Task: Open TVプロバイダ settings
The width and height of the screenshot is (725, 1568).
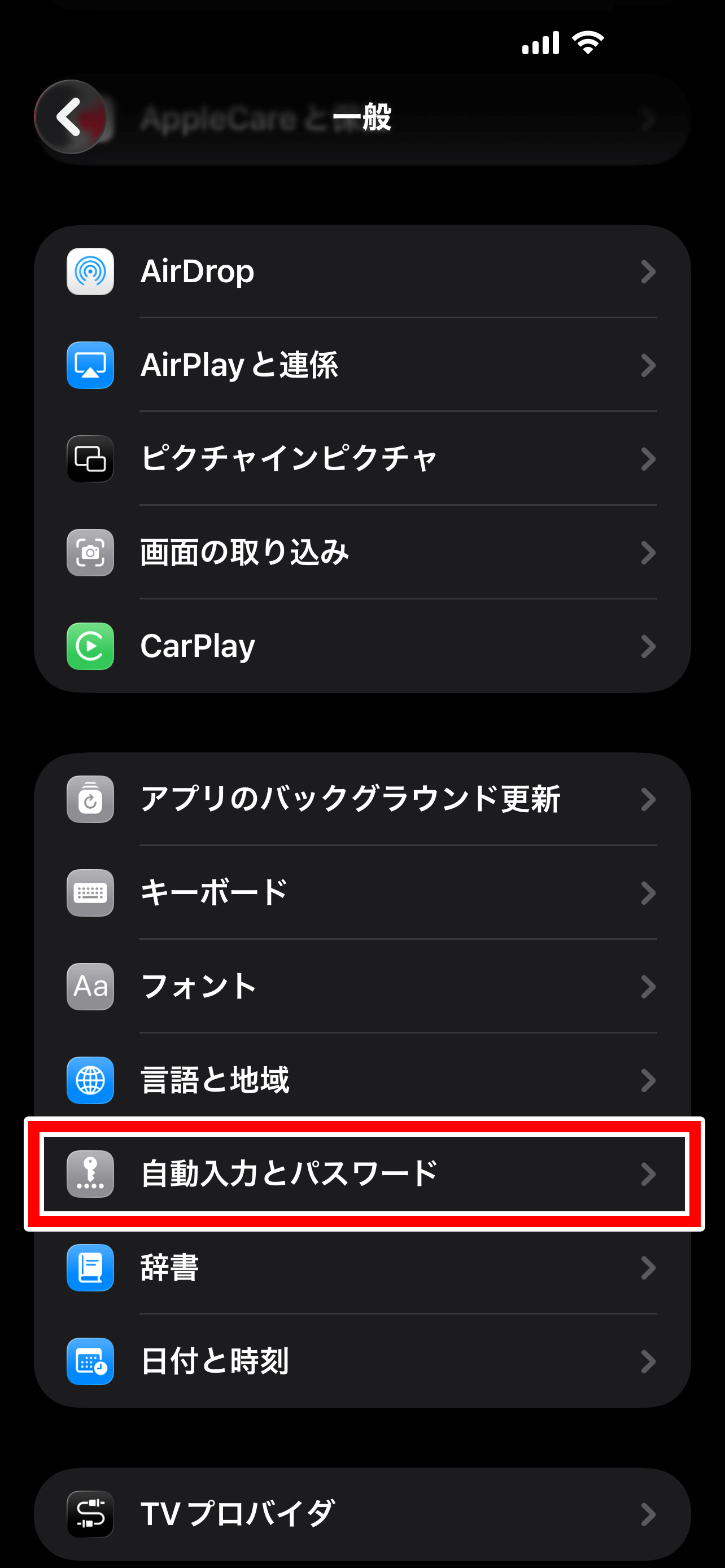Action: [362, 1514]
